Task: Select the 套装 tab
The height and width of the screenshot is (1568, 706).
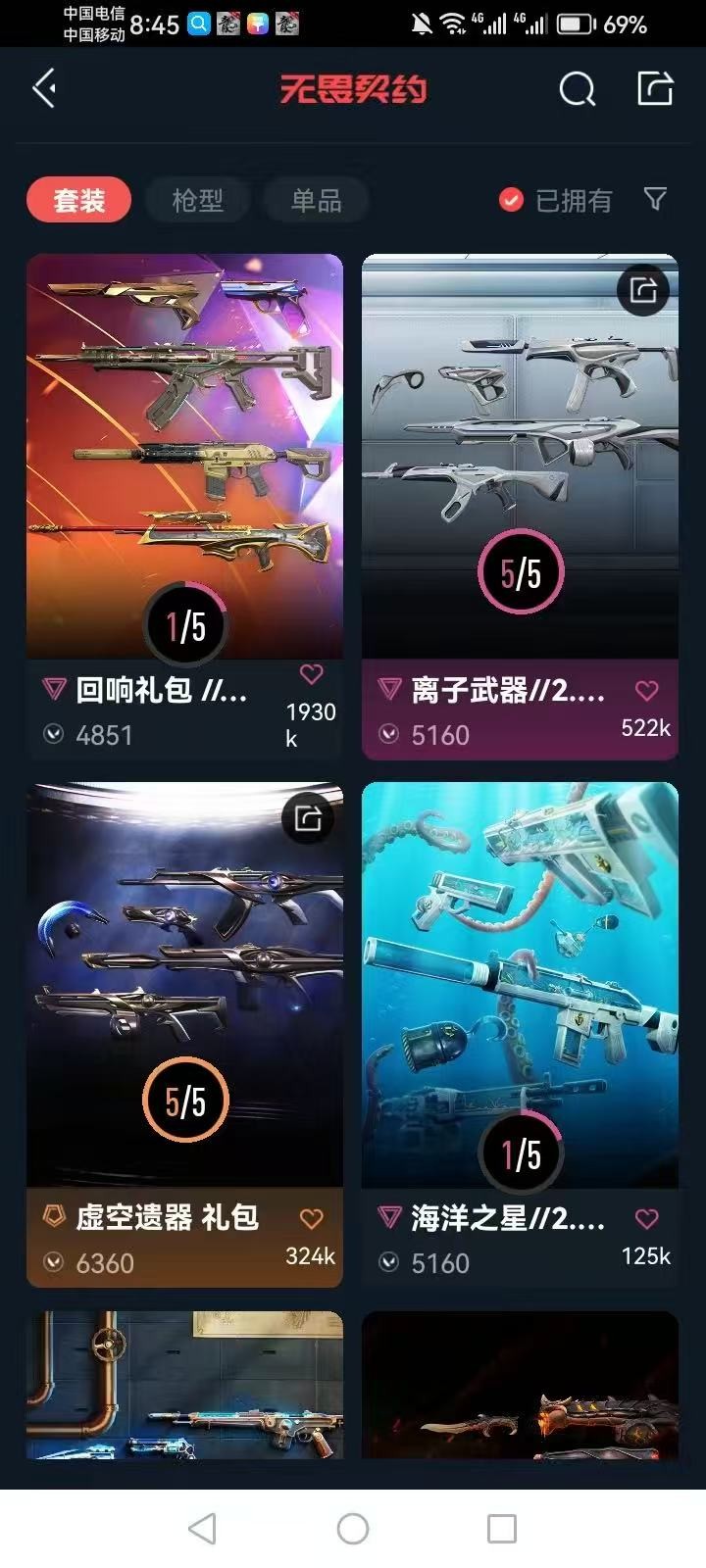Action: click(x=78, y=201)
